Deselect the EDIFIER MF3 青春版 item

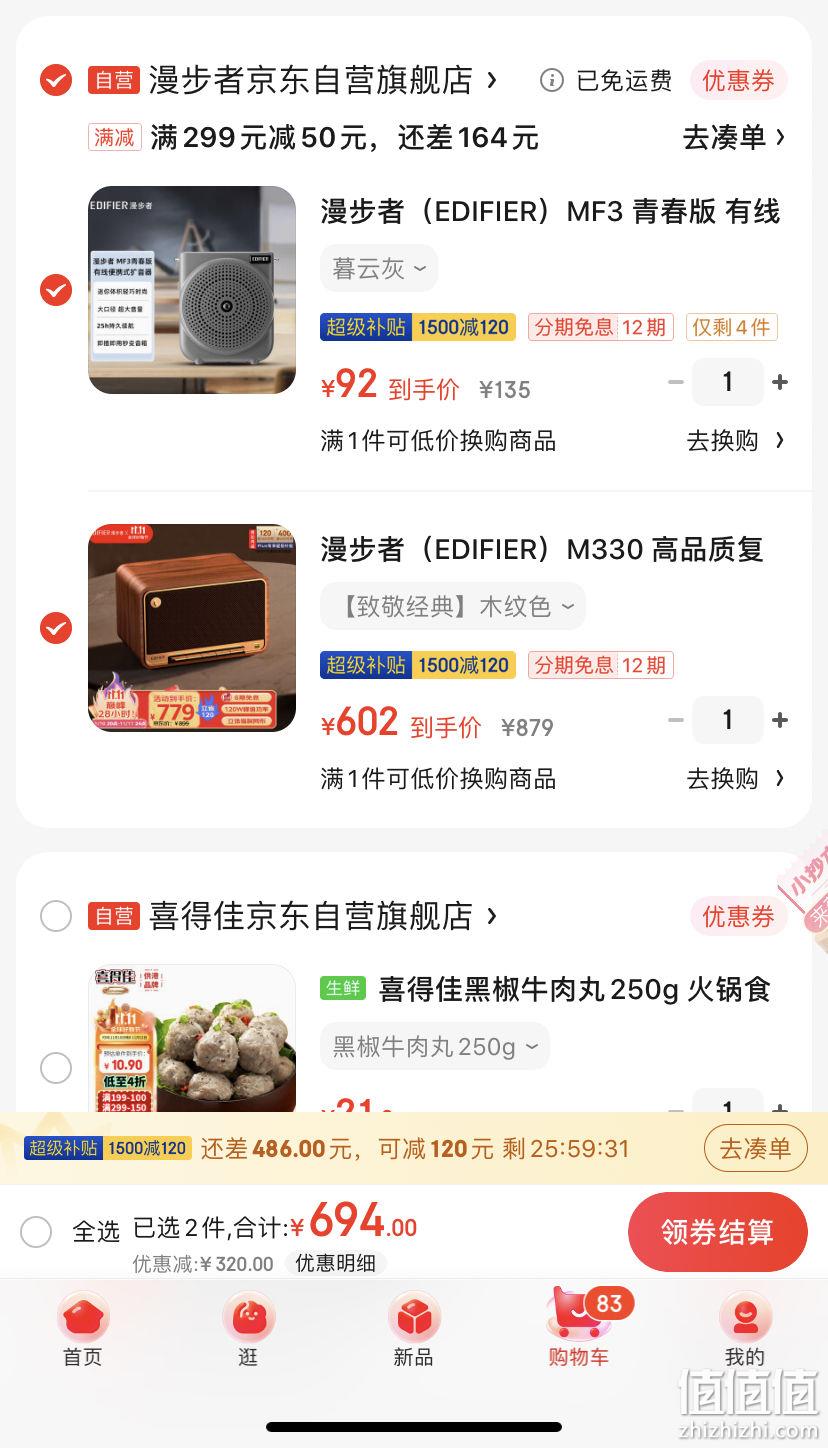(x=56, y=290)
